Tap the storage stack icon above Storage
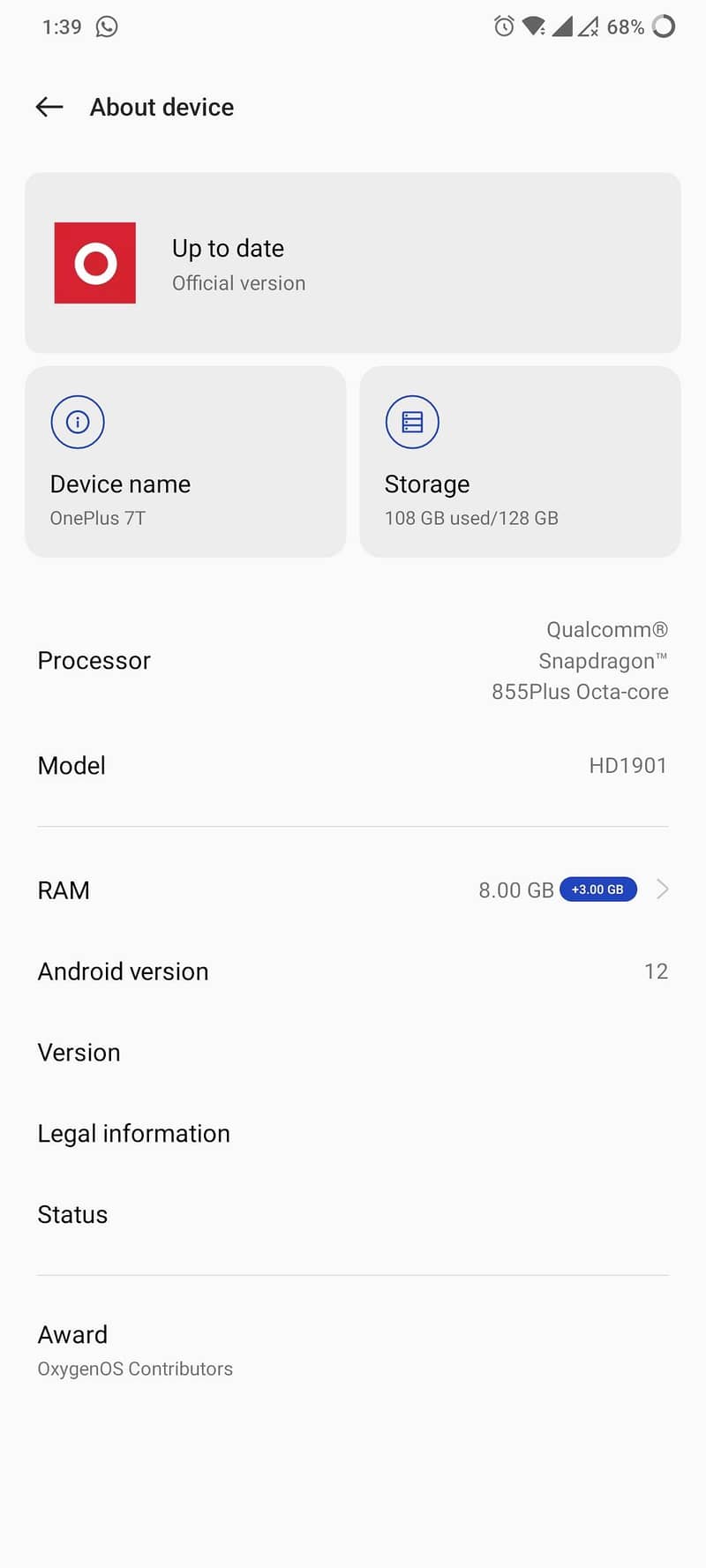 [412, 422]
